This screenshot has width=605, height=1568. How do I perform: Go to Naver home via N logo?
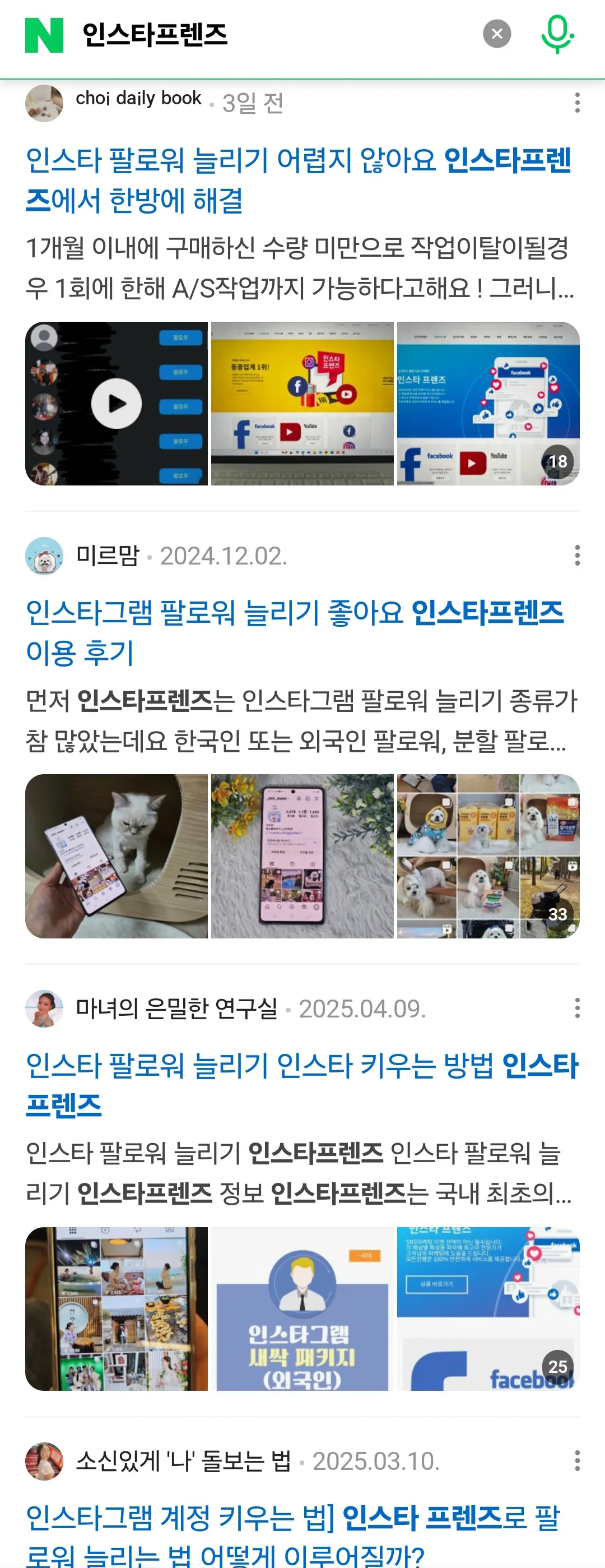pos(44,35)
